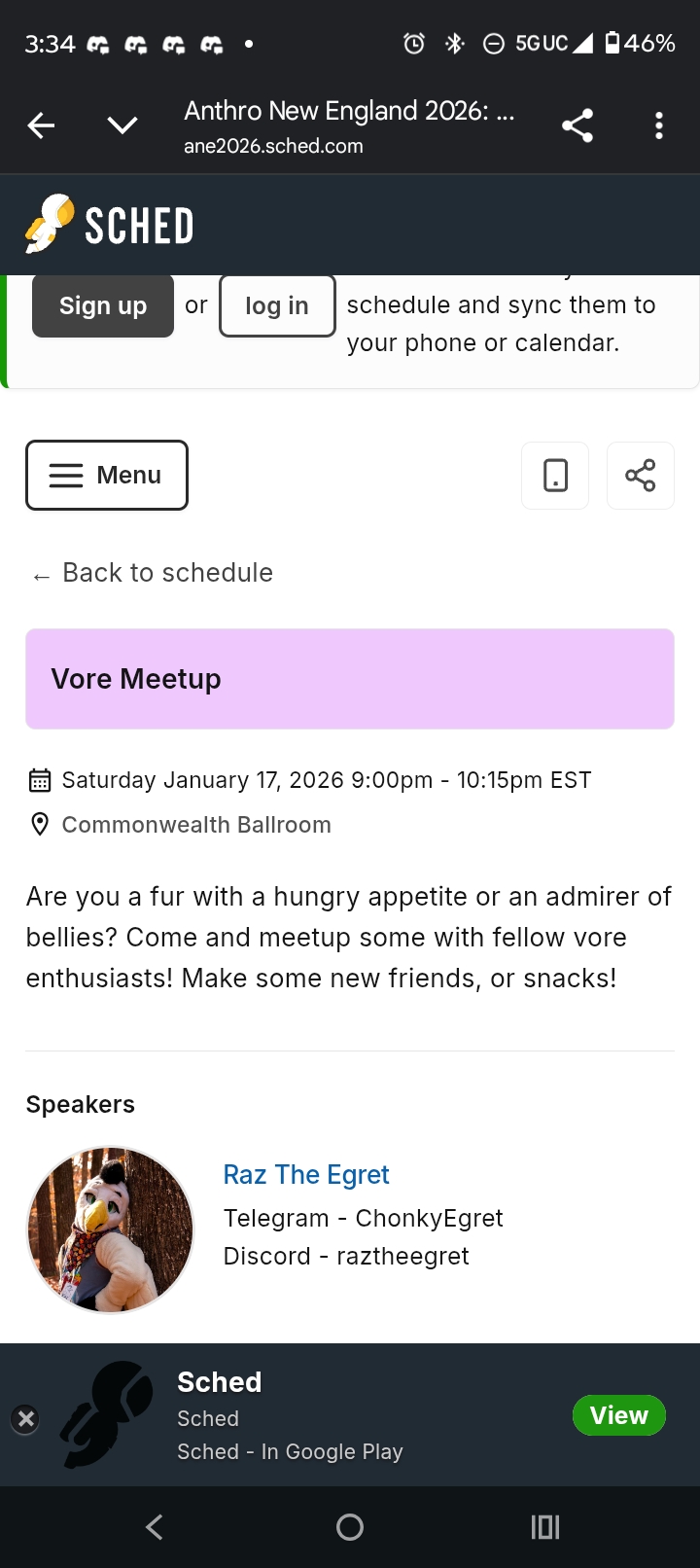700x1568 pixels.
Task: Share this page from the top bar
Action: (577, 125)
